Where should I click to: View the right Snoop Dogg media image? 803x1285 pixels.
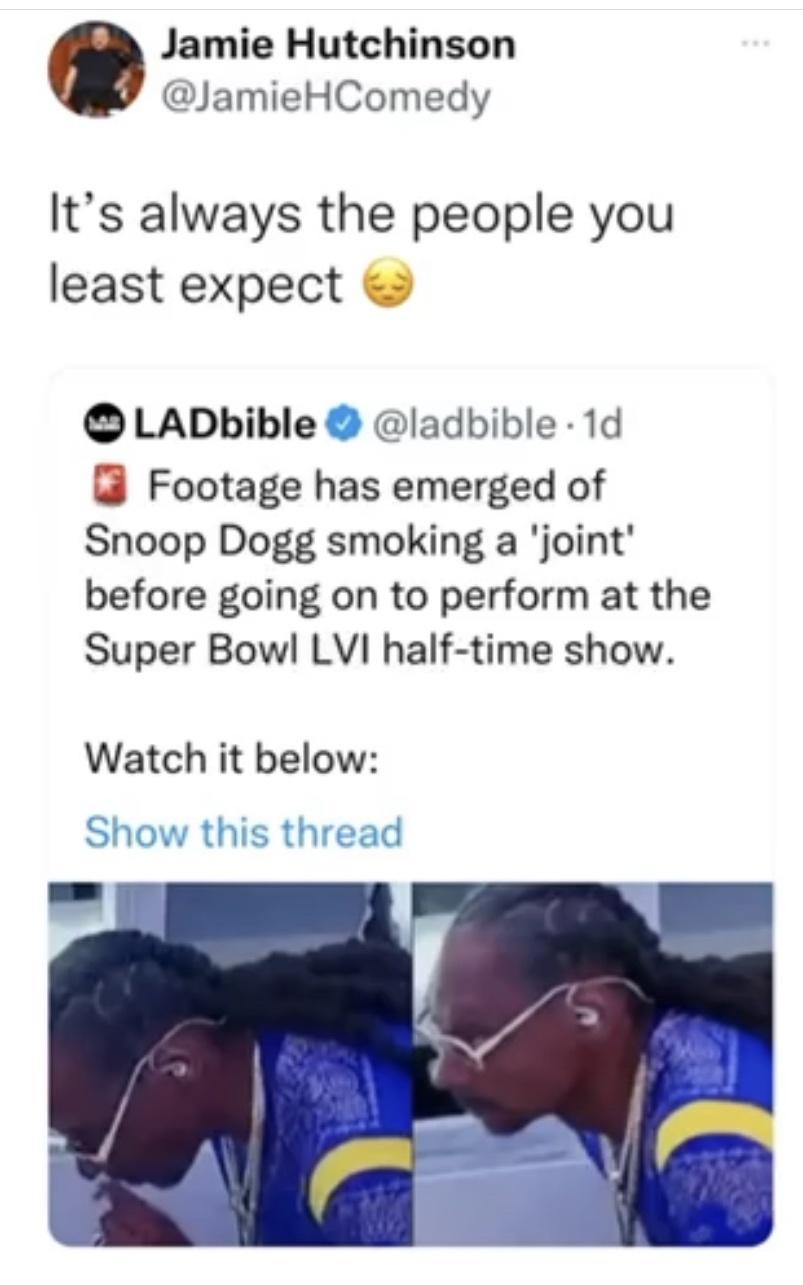[593, 1063]
